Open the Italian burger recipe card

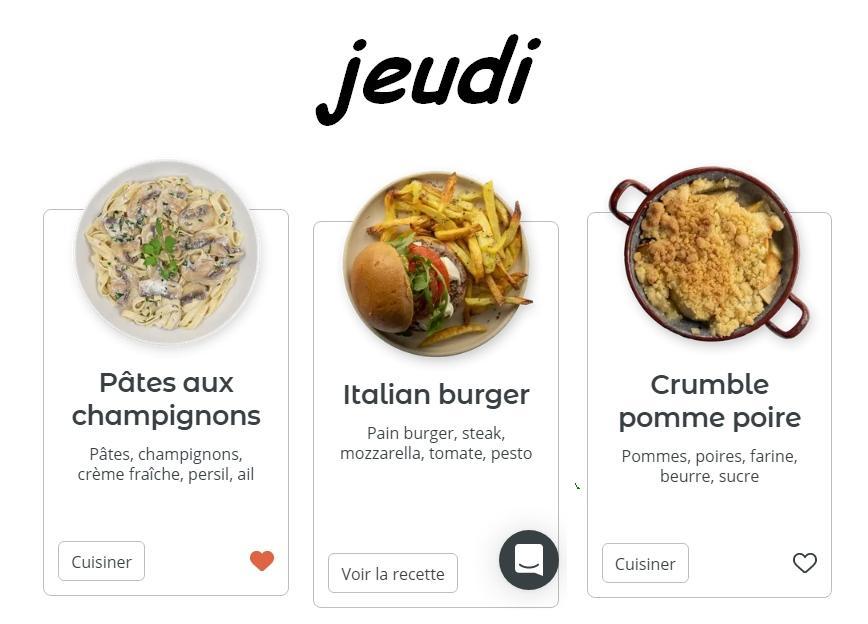point(436,395)
